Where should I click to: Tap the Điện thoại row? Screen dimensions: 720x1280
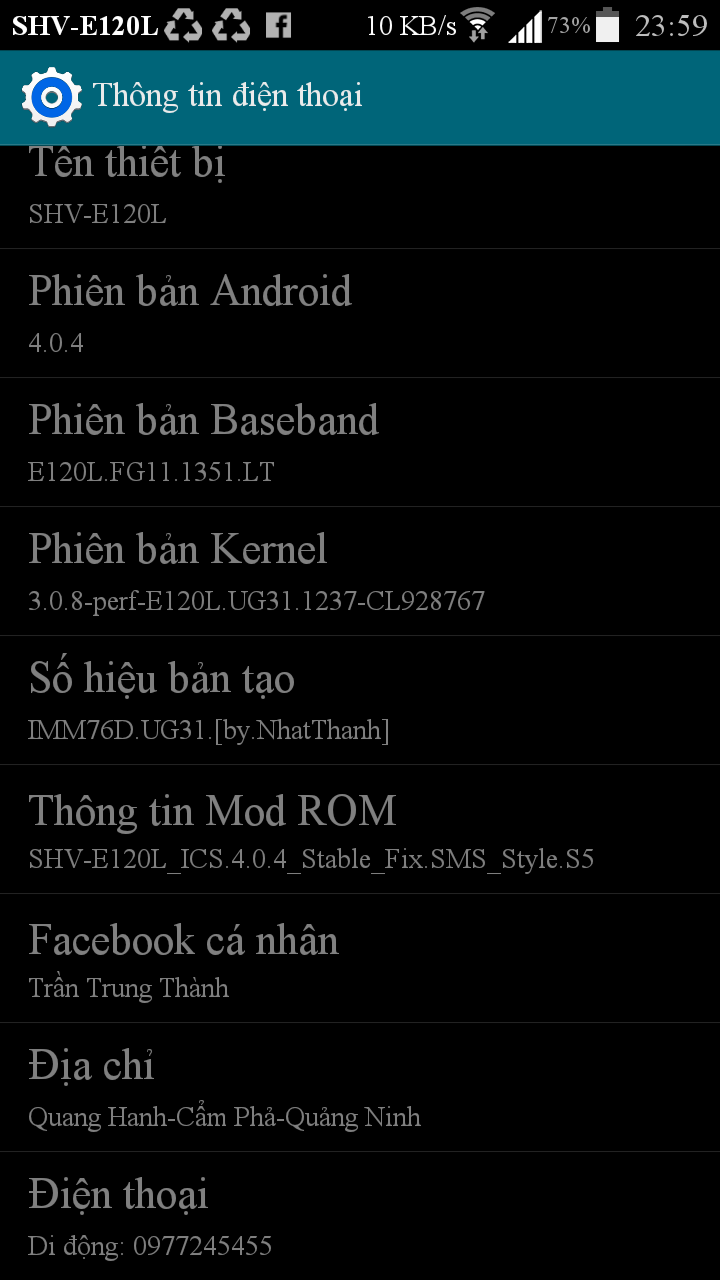tap(360, 1216)
